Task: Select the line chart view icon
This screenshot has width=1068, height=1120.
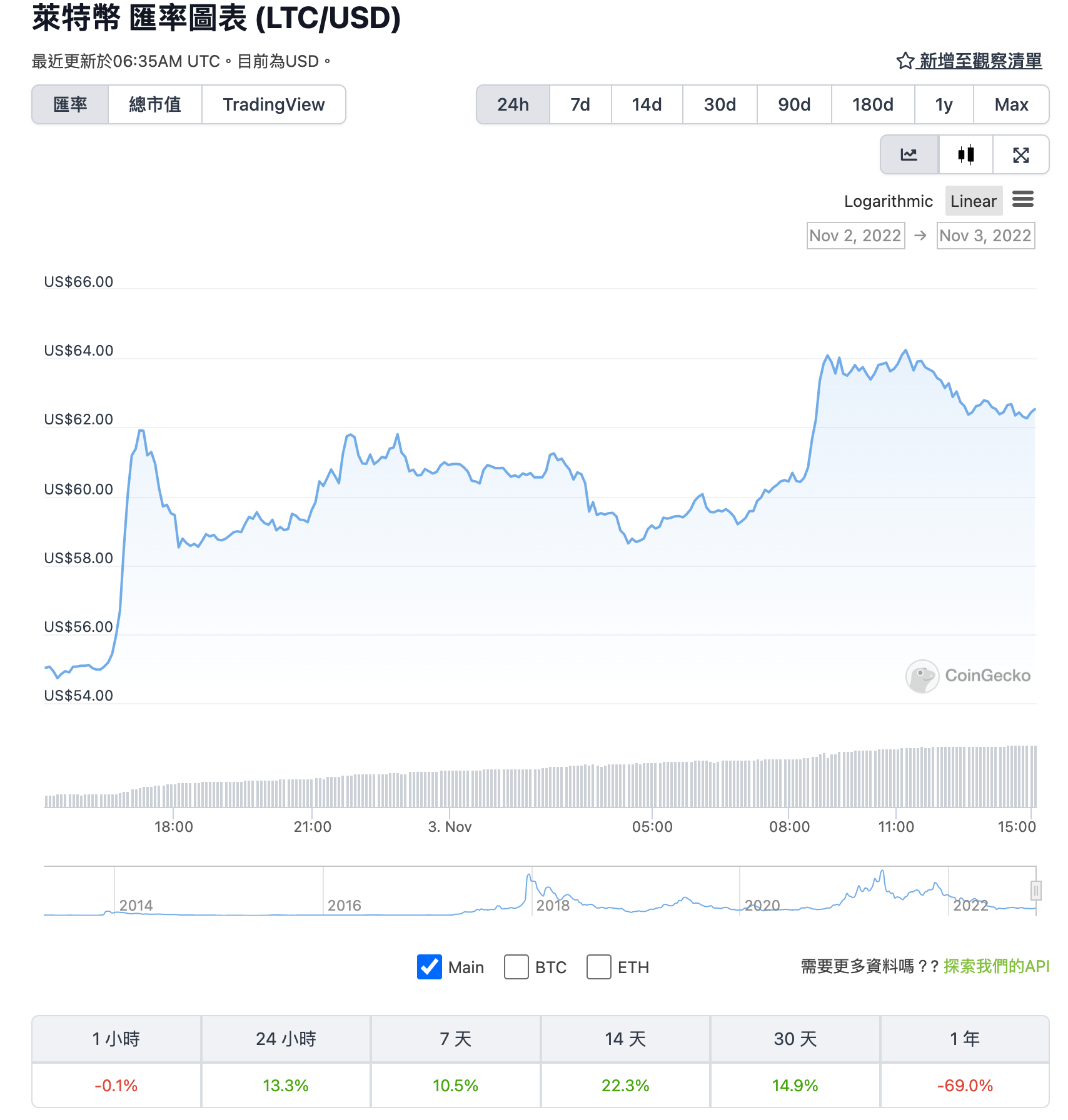Action: 909,154
